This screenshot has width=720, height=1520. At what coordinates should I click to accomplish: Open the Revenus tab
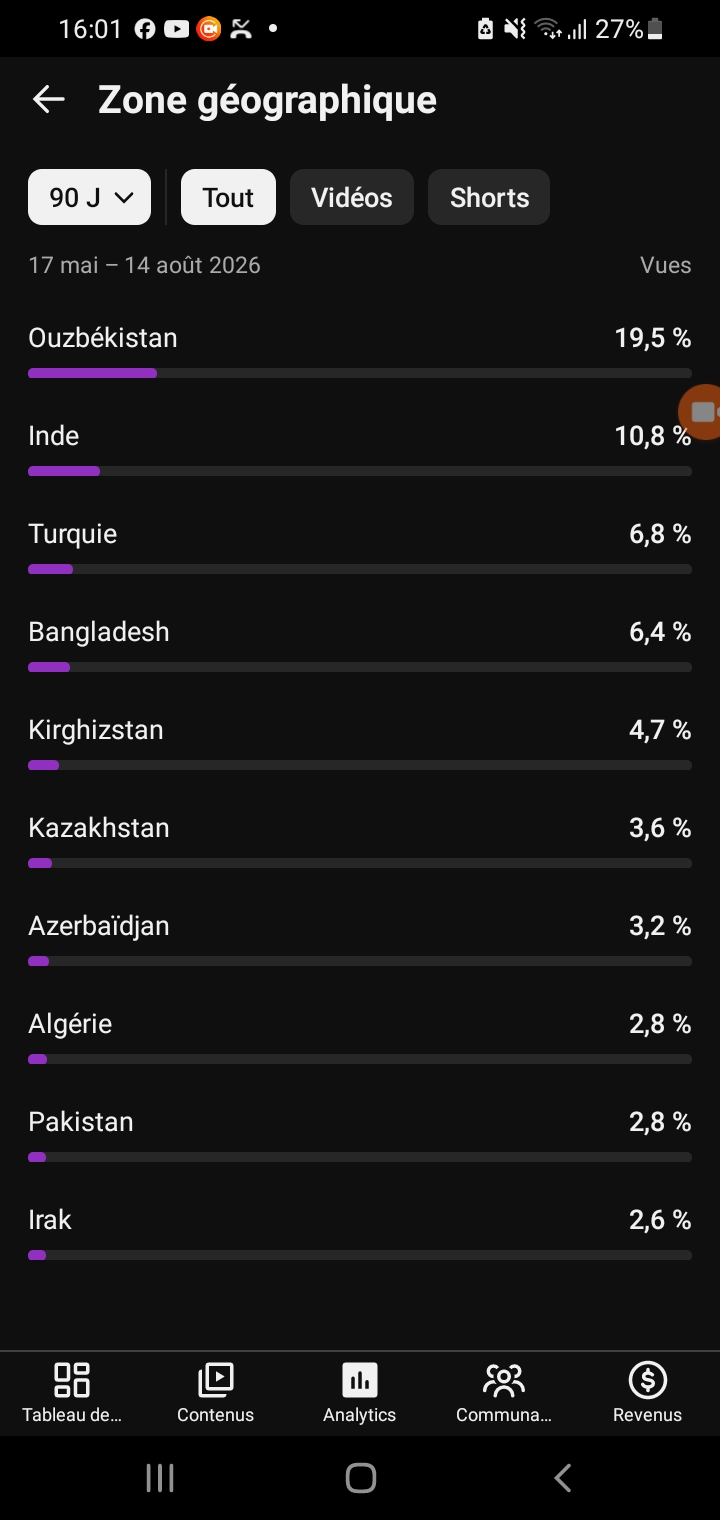point(648,1393)
